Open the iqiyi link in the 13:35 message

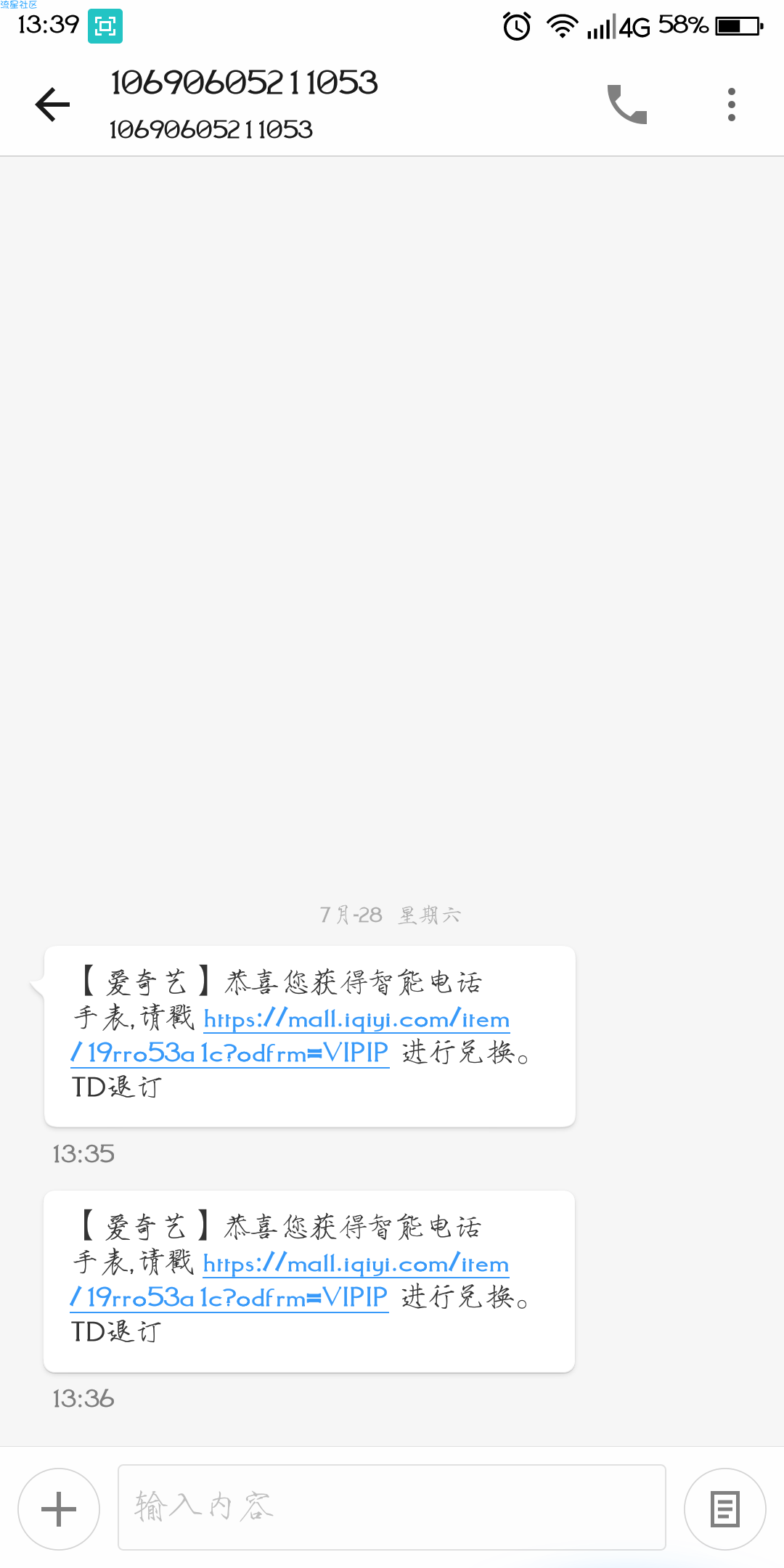pyautogui.click(x=290, y=1036)
